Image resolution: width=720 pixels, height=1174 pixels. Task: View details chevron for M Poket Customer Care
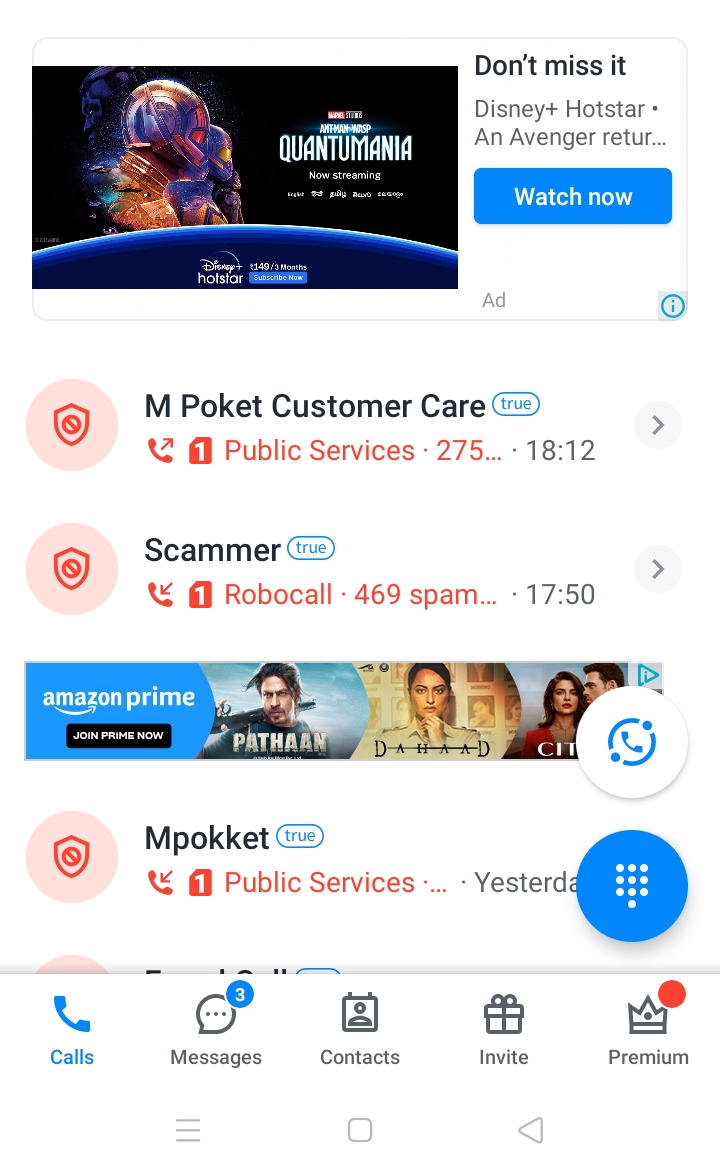pos(657,425)
